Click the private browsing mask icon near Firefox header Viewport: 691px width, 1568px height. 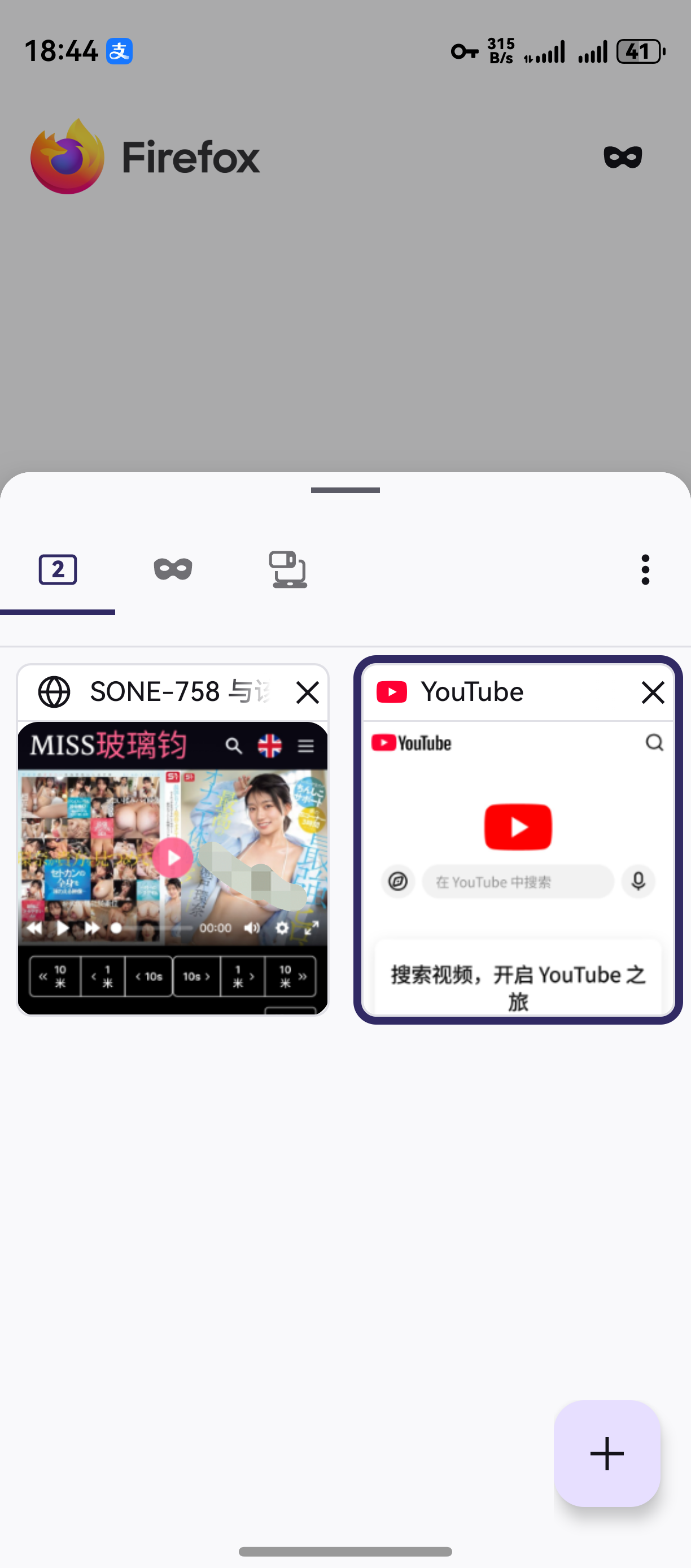(623, 156)
